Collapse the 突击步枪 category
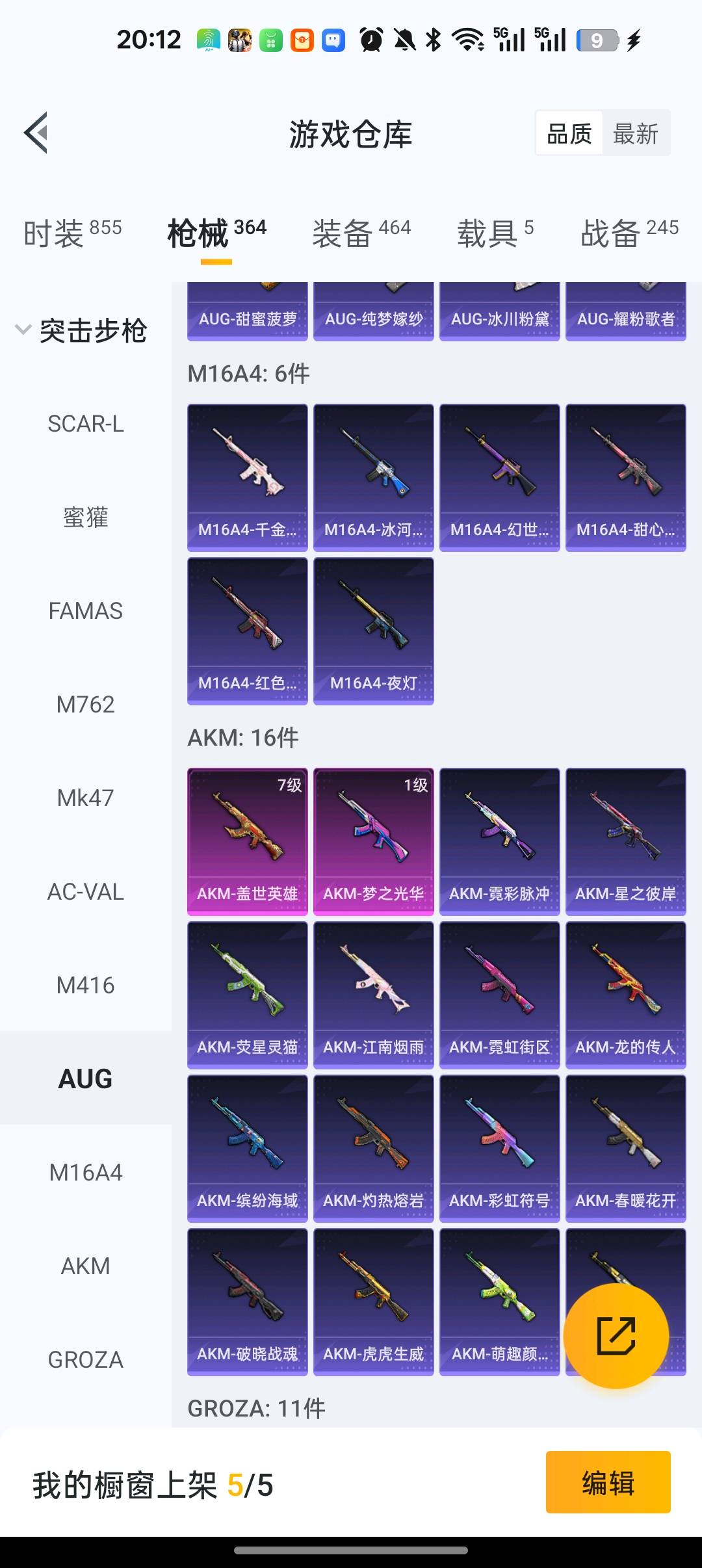 (x=81, y=330)
